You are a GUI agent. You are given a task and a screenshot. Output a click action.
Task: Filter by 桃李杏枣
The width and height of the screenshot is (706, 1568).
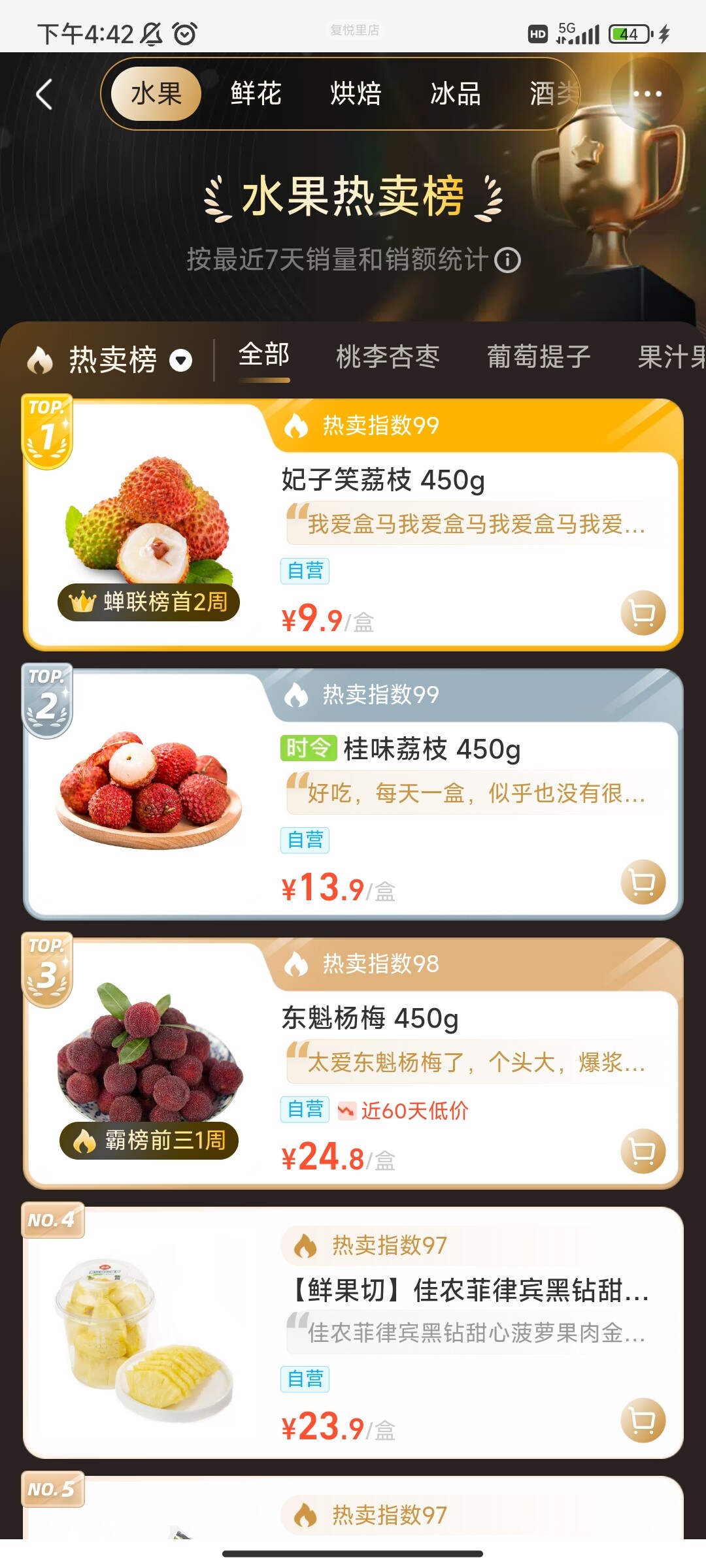pyautogui.click(x=388, y=357)
